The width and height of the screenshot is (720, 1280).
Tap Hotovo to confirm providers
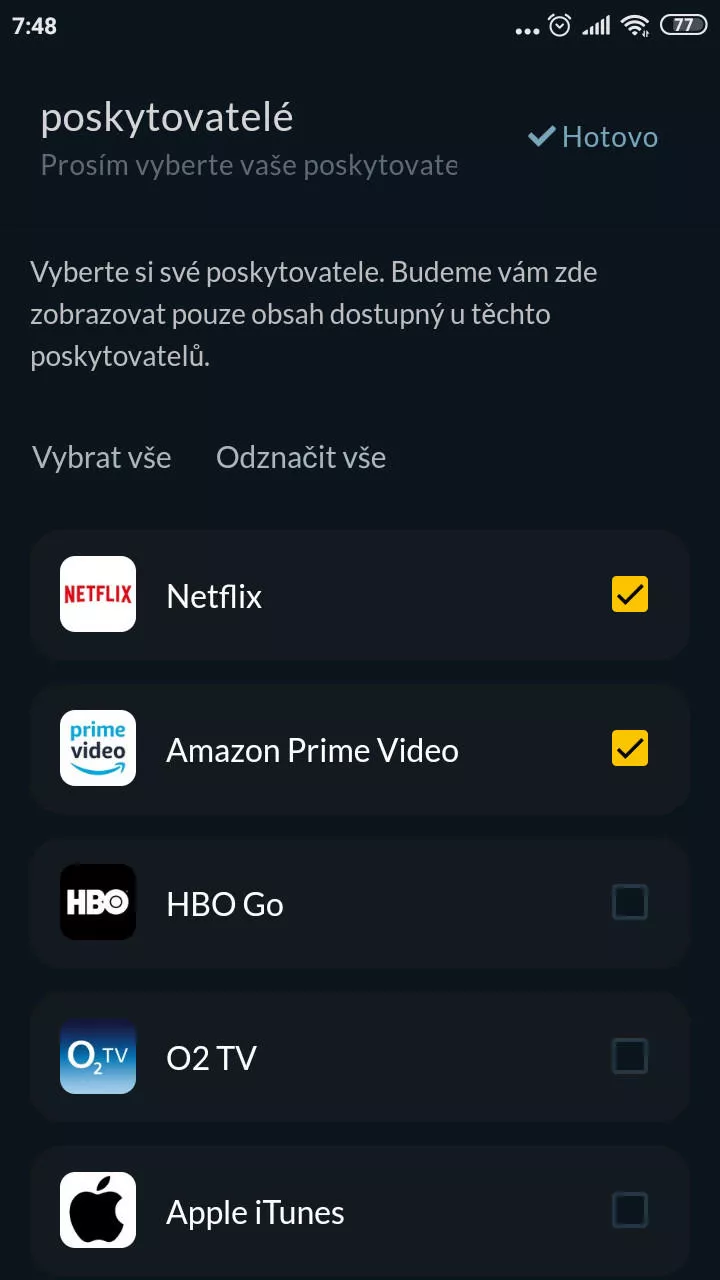point(593,137)
